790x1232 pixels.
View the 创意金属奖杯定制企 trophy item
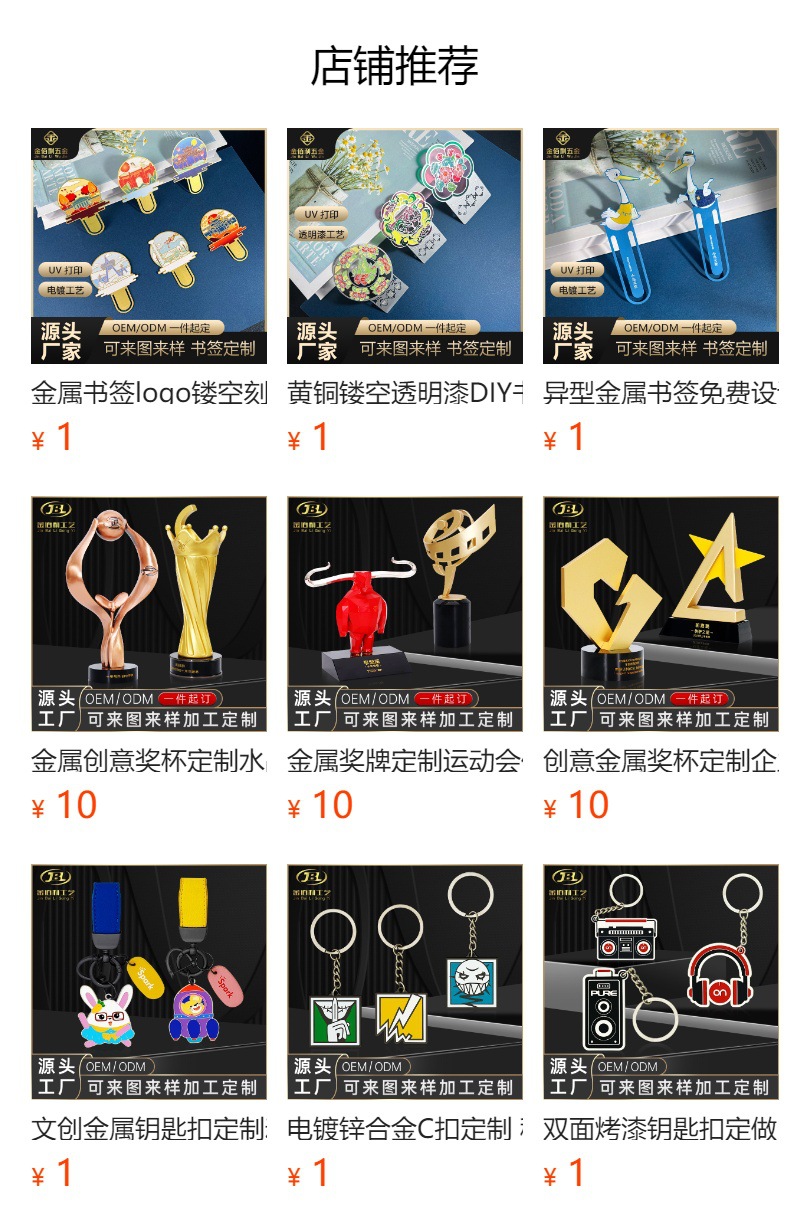661,614
